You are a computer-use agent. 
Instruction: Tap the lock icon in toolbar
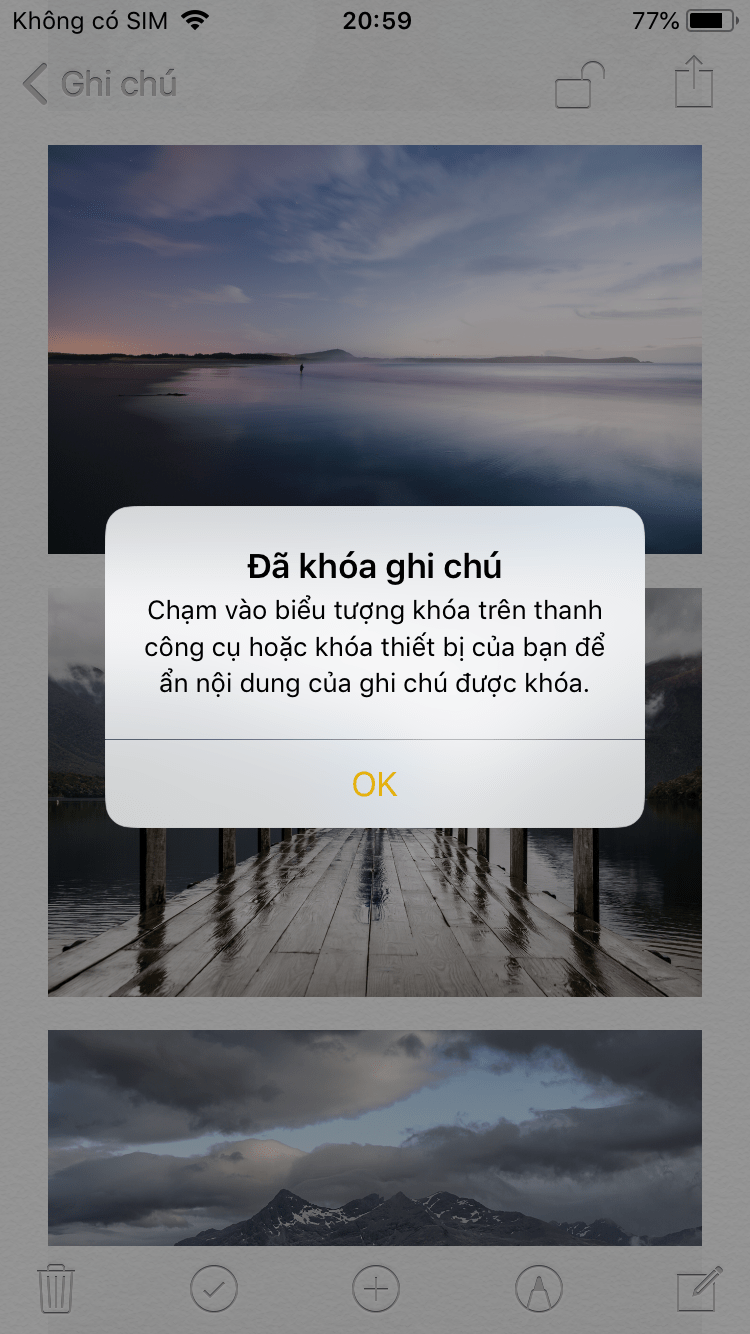tap(580, 84)
